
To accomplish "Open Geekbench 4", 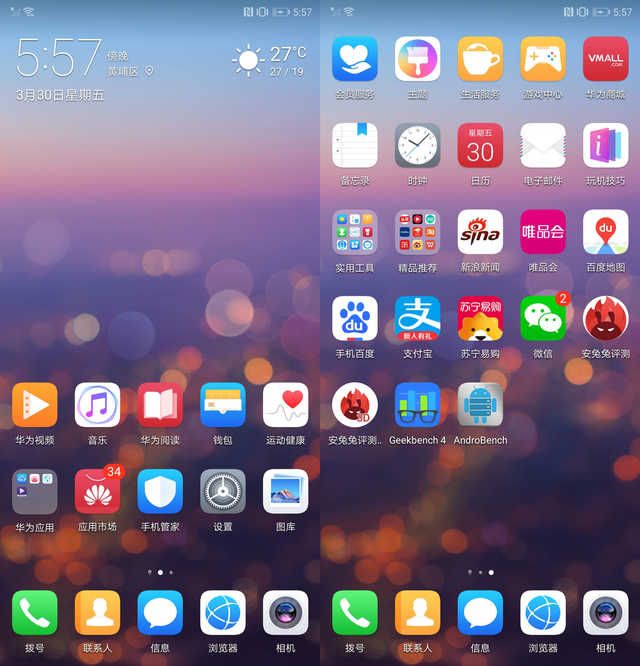I will coord(417,405).
